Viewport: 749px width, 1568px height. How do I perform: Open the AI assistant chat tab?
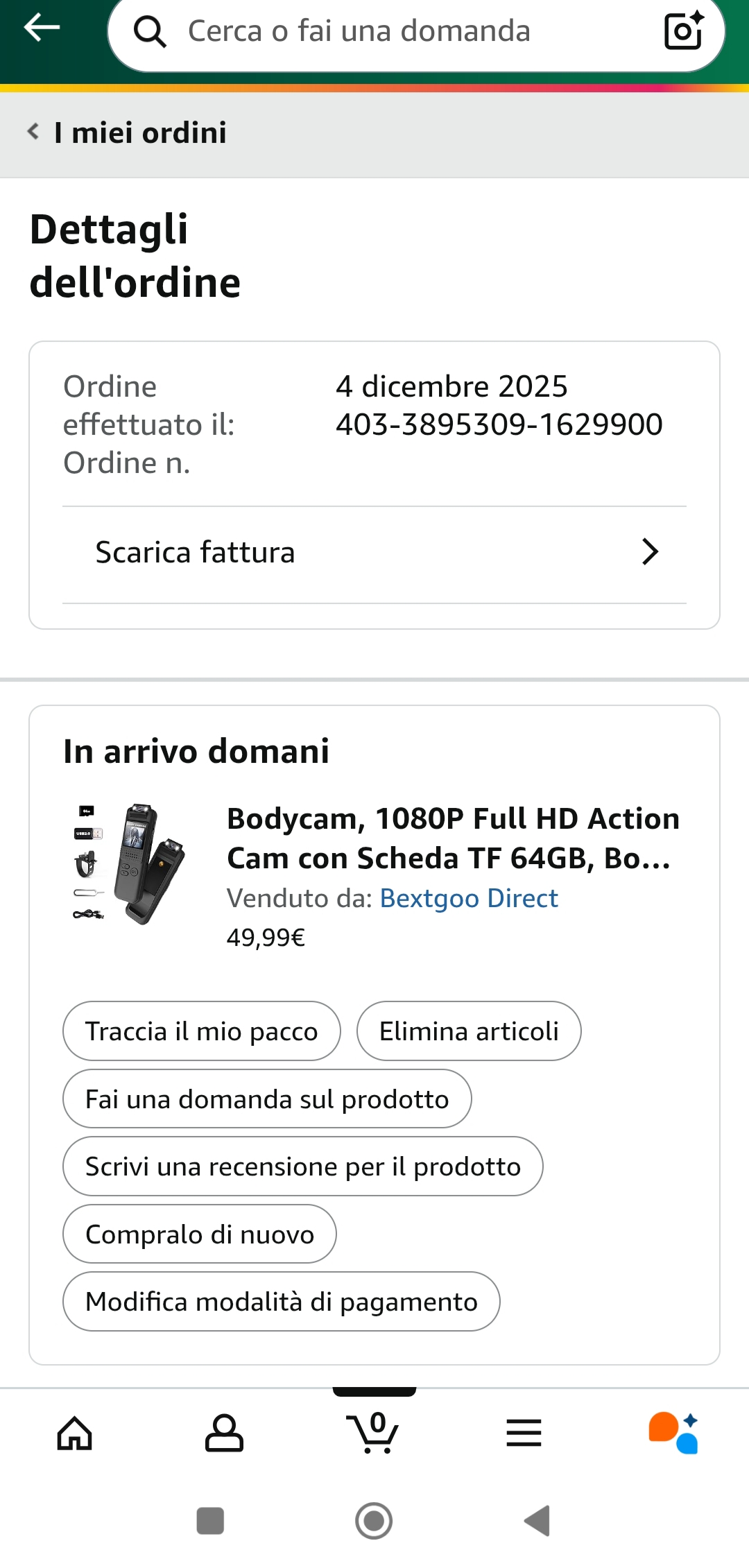tap(673, 1433)
